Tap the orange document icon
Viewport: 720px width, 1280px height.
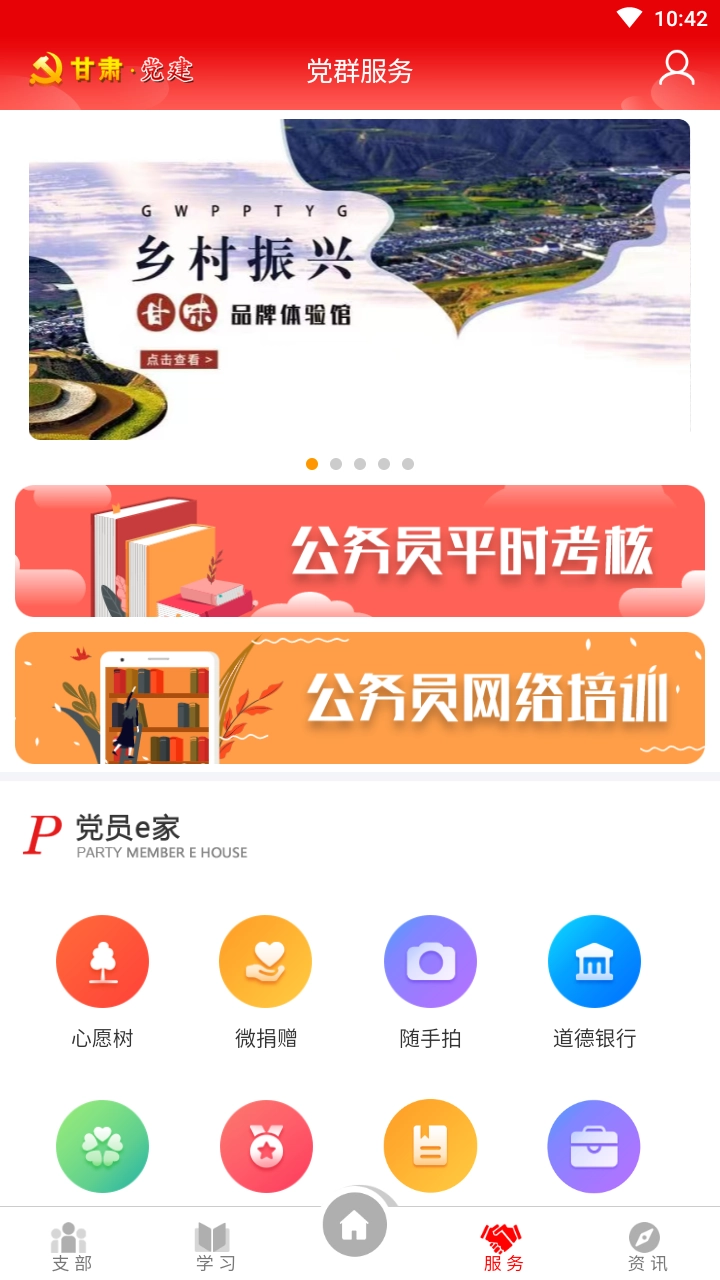430,1146
